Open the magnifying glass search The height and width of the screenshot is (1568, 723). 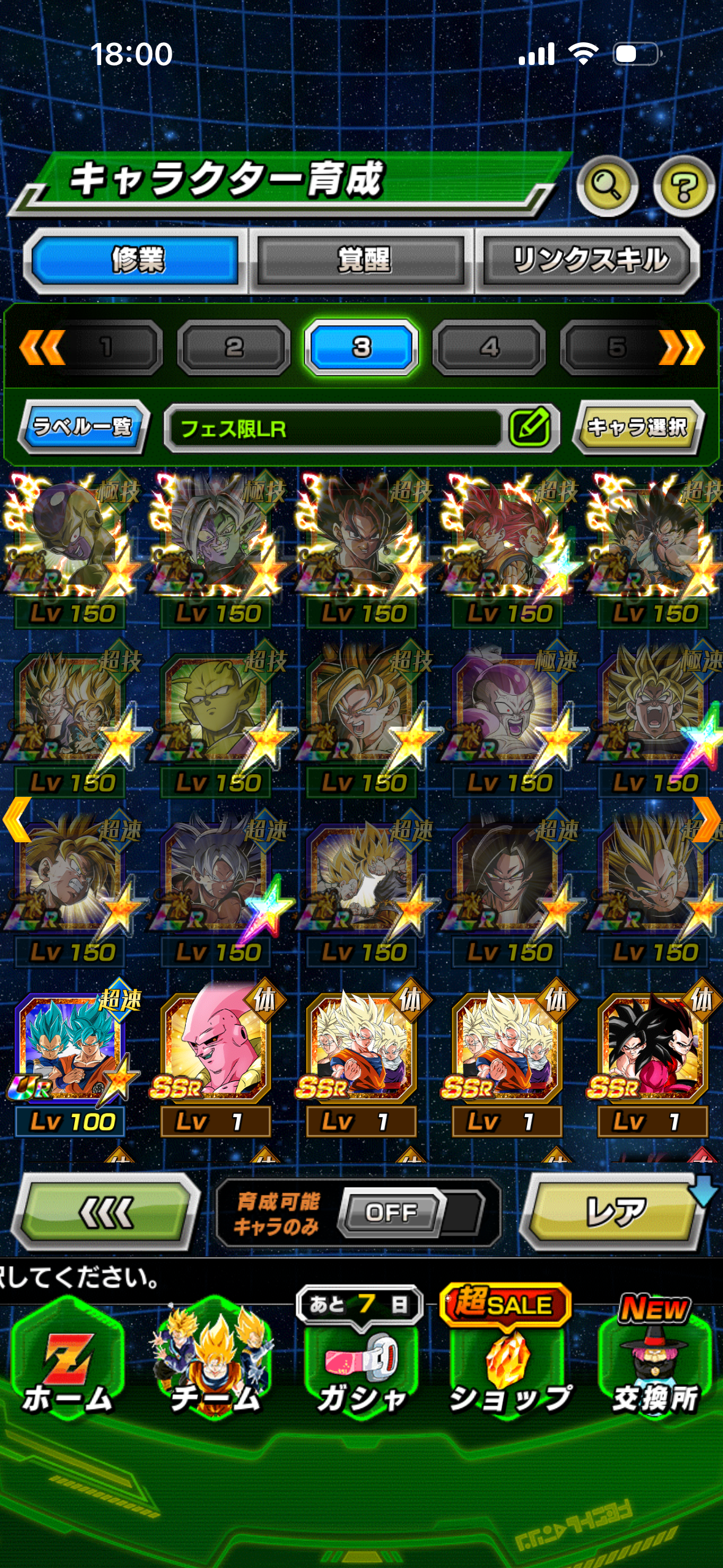click(x=606, y=186)
